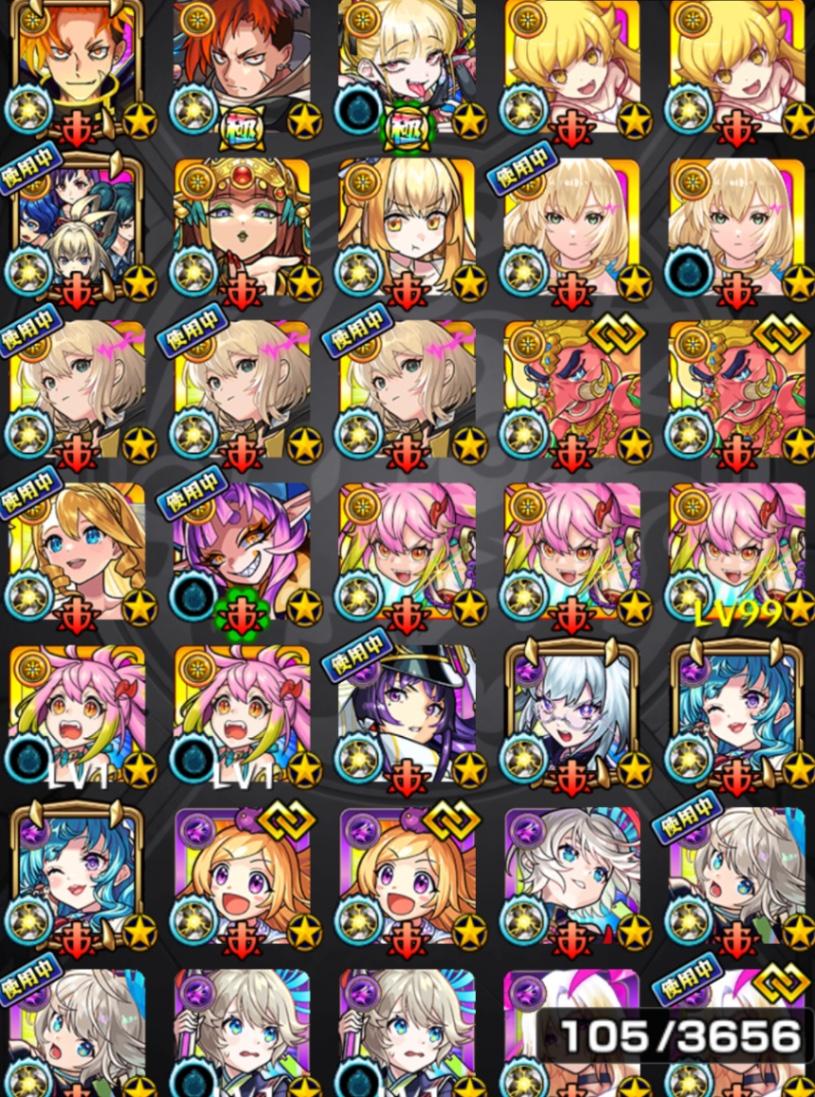Select the grinning orange-haired man monster
Viewport: 815px width, 1097px height.
[x=77, y=65]
